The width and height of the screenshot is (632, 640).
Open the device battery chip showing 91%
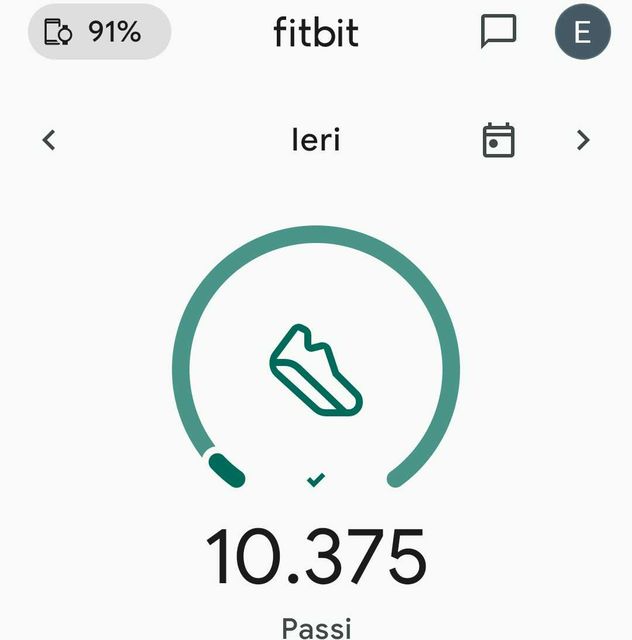point(99,32)
